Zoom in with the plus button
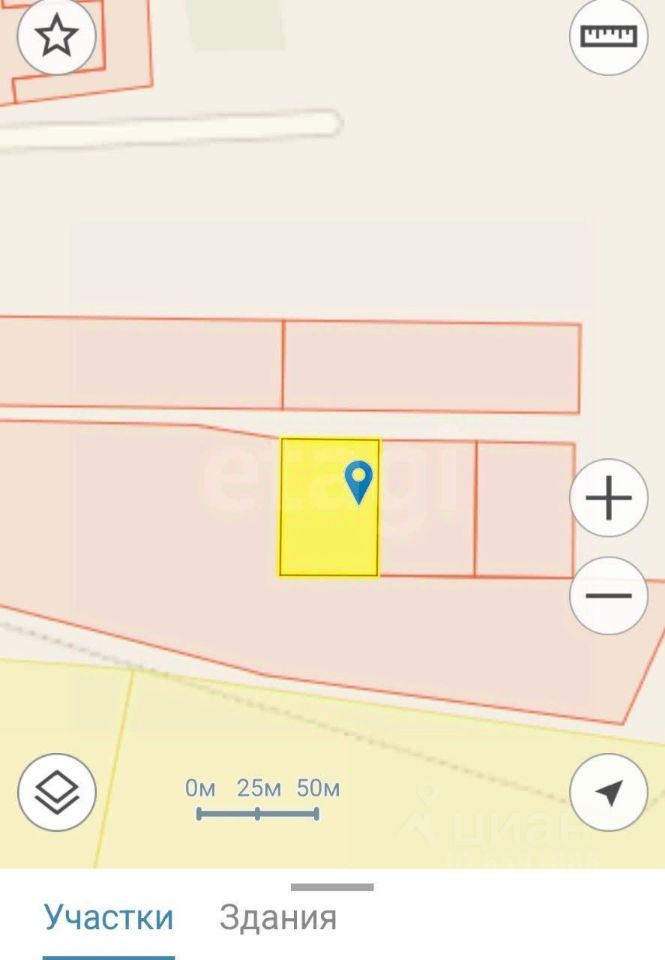The width and height of the screenshot is (665, 960). (x=608, y=497)
